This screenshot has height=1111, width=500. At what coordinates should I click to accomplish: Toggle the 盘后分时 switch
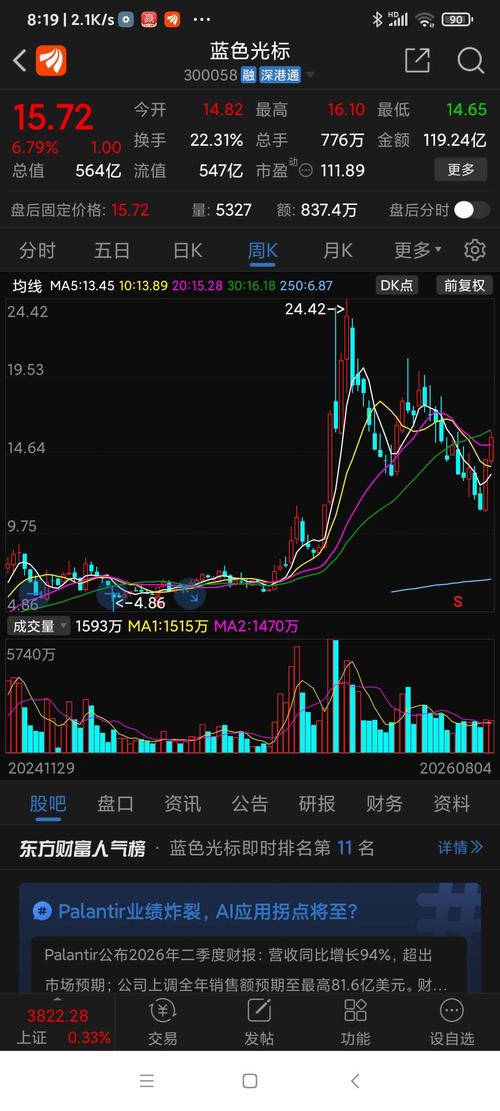(x=471, y=210)
